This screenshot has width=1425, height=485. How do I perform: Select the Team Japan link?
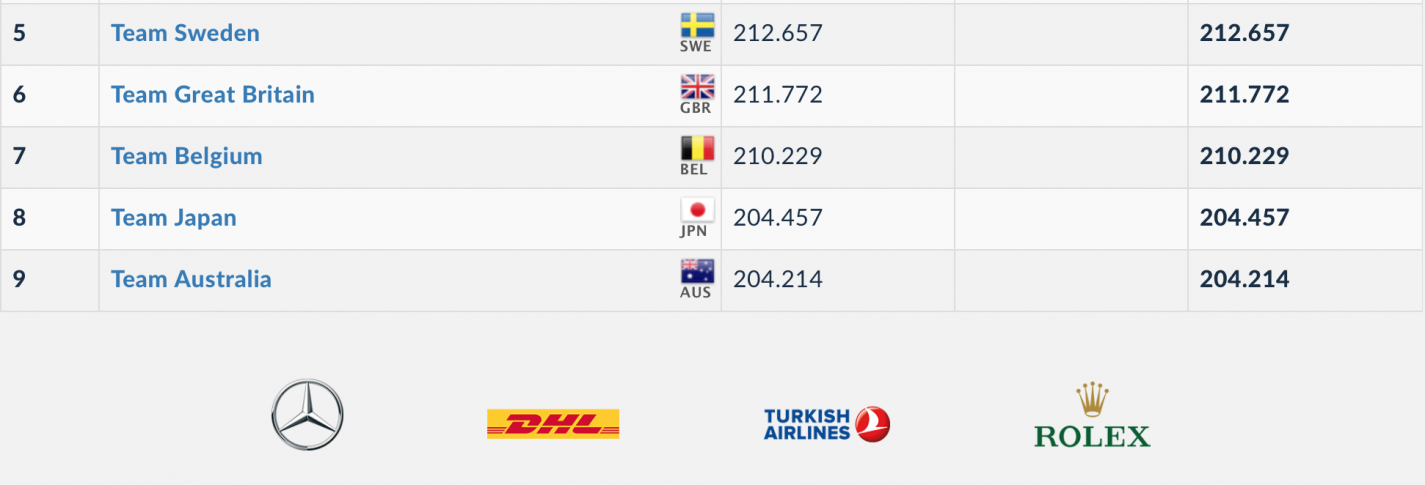(x=173, y=218)
